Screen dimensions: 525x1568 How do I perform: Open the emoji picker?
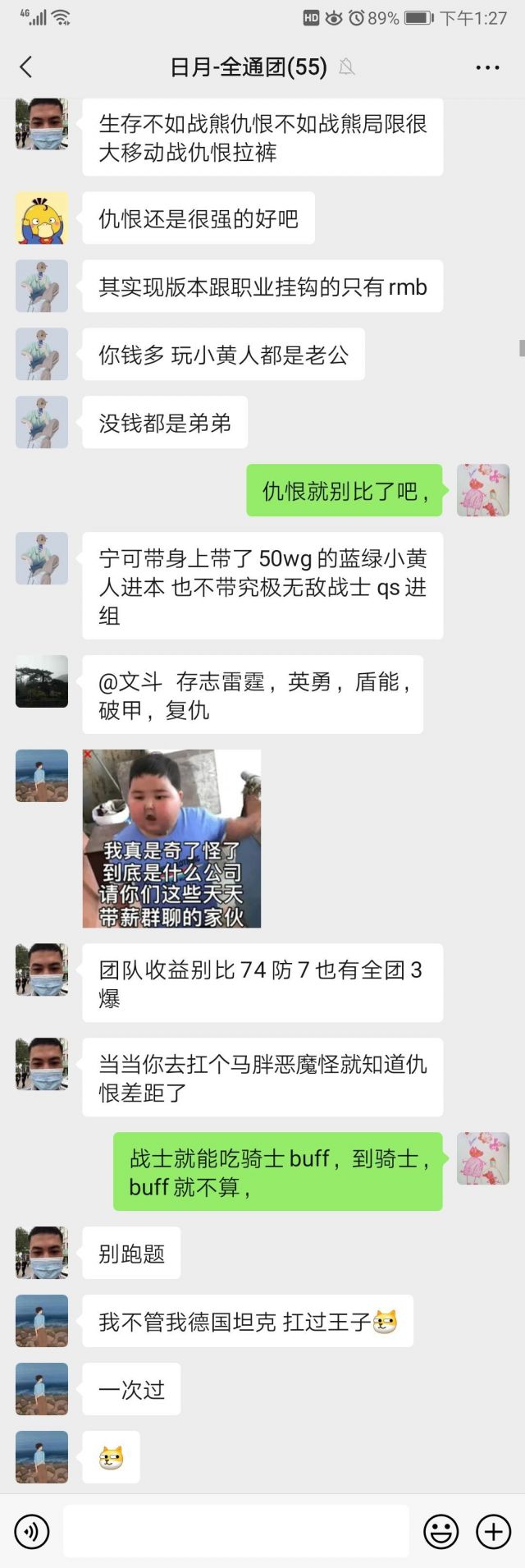point(441,1531)
